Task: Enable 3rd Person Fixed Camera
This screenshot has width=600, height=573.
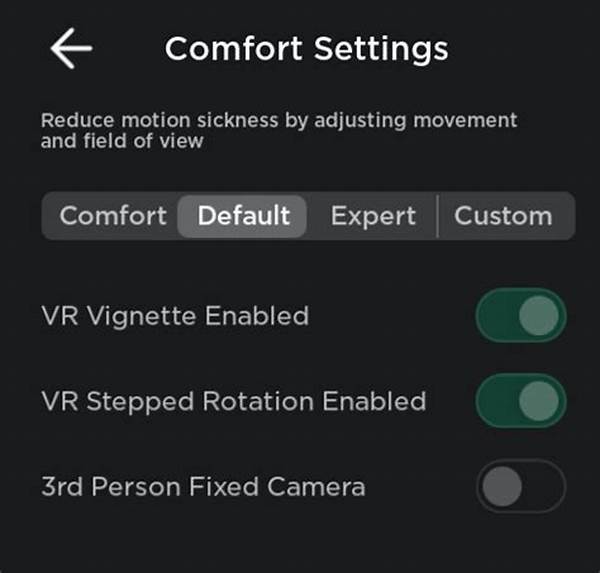Action: tap(521, 487)
